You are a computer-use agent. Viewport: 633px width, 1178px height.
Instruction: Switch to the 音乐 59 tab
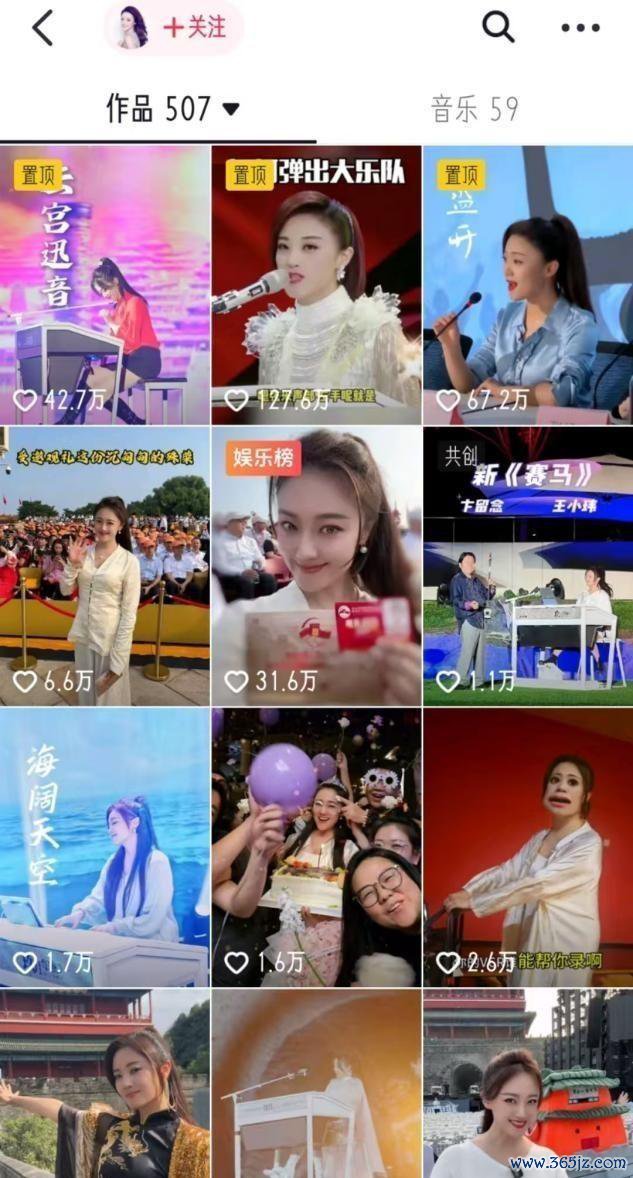click(x=475, y=110)
